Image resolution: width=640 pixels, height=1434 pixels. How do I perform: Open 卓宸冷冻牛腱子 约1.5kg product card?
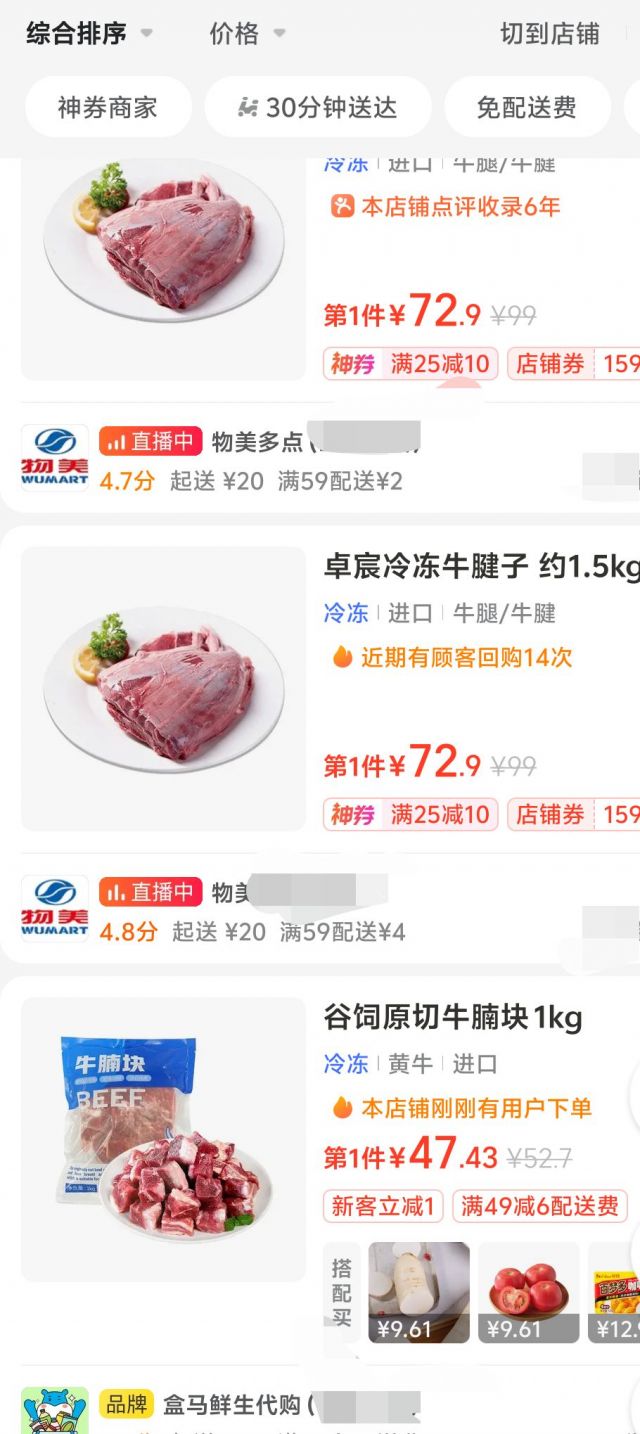tap(480, 567)
